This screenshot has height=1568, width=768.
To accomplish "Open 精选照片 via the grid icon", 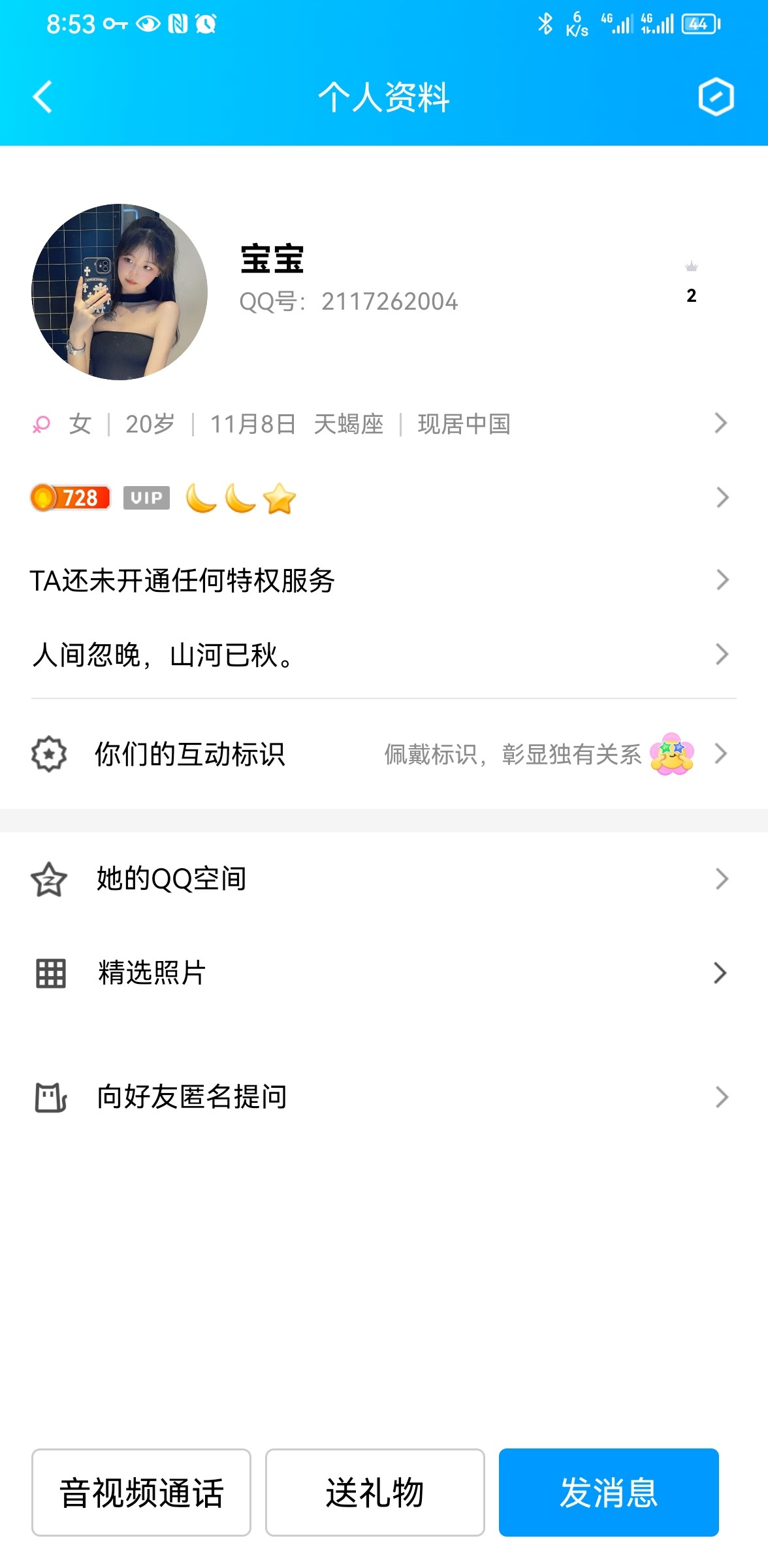I will (49, 973).
